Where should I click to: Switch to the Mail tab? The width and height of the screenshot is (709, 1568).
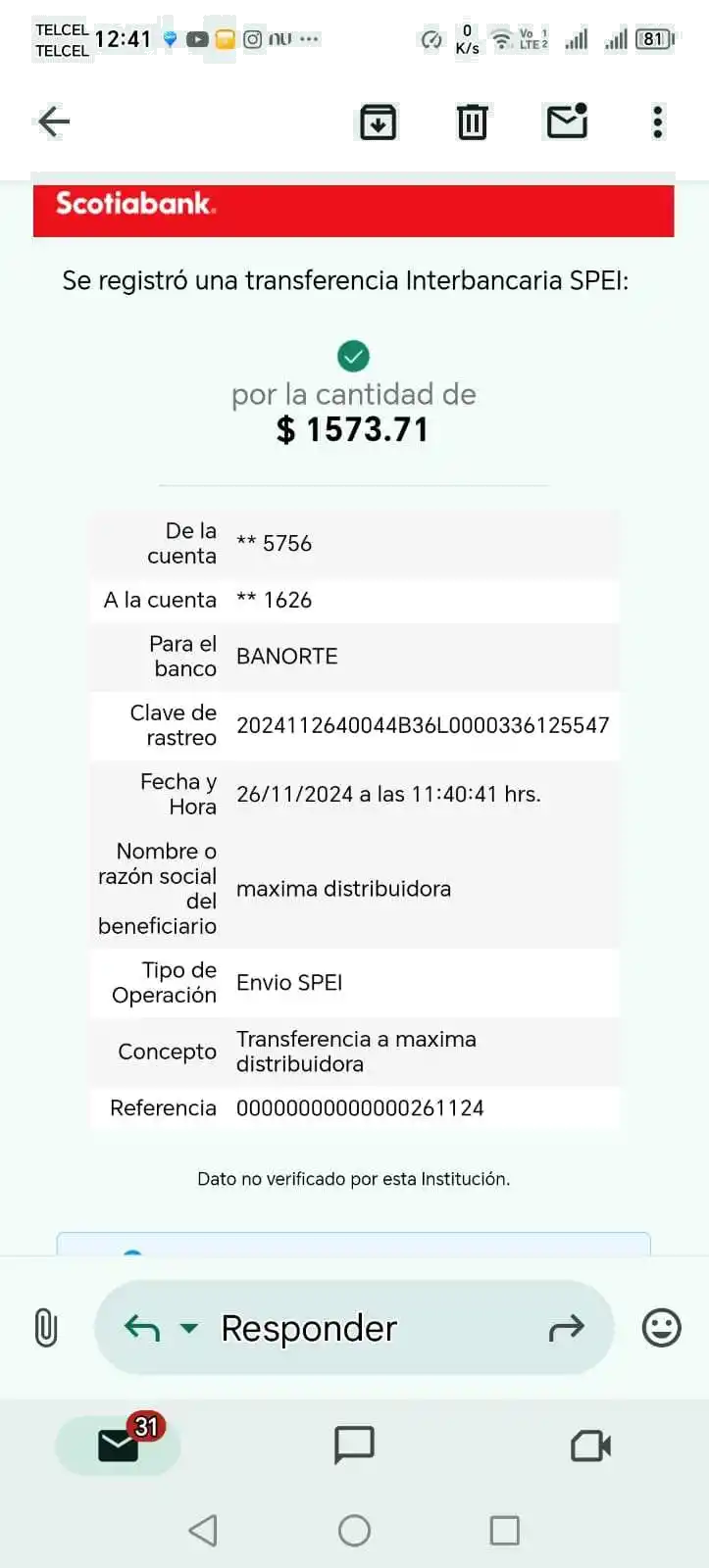click(119, 1445)
